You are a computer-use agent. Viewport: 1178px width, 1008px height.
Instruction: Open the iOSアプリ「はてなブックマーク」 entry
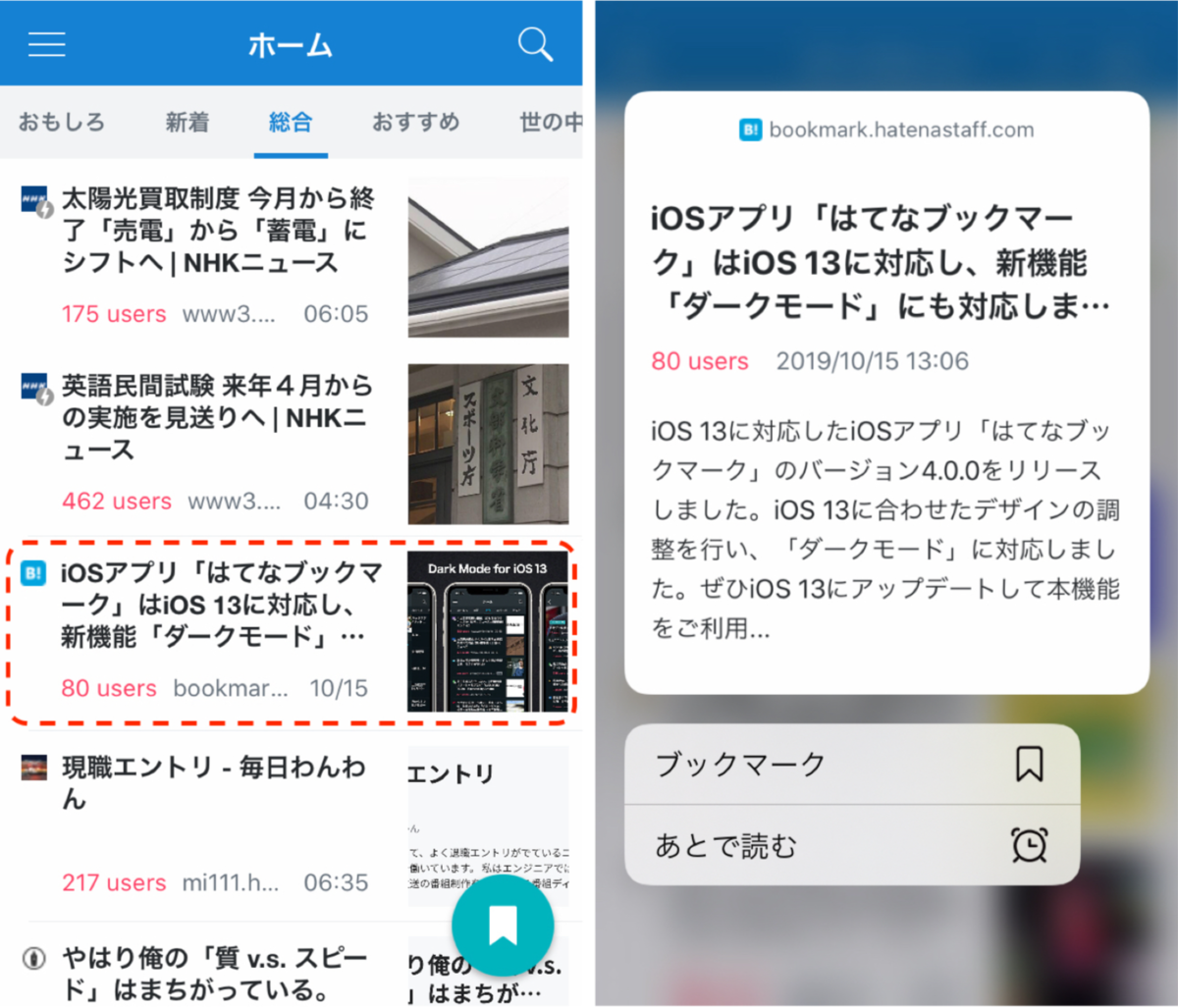click(x=218, y=606)
